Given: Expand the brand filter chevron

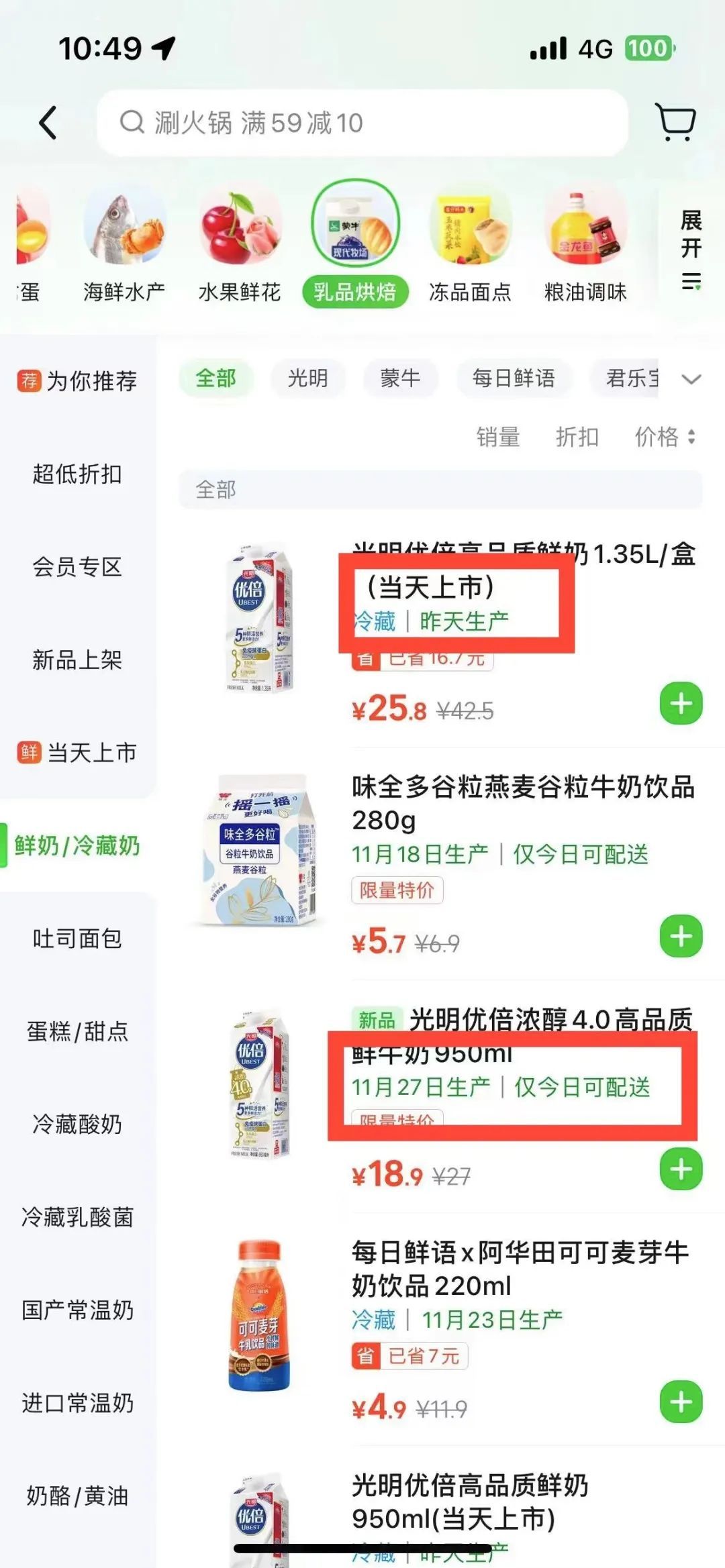Looking at the screenshot, I should tap(691, 380).
